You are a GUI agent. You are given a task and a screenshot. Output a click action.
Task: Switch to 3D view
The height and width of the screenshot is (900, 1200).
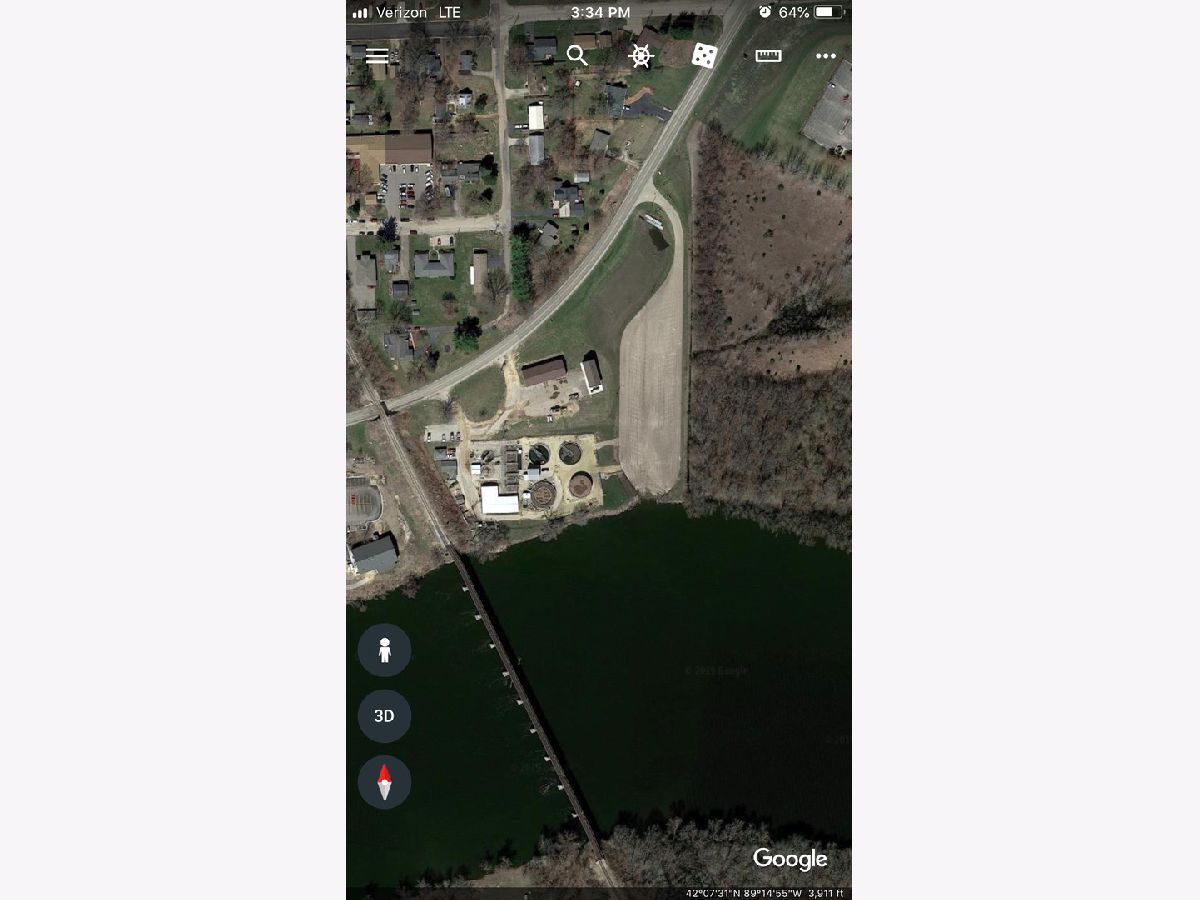384,716
